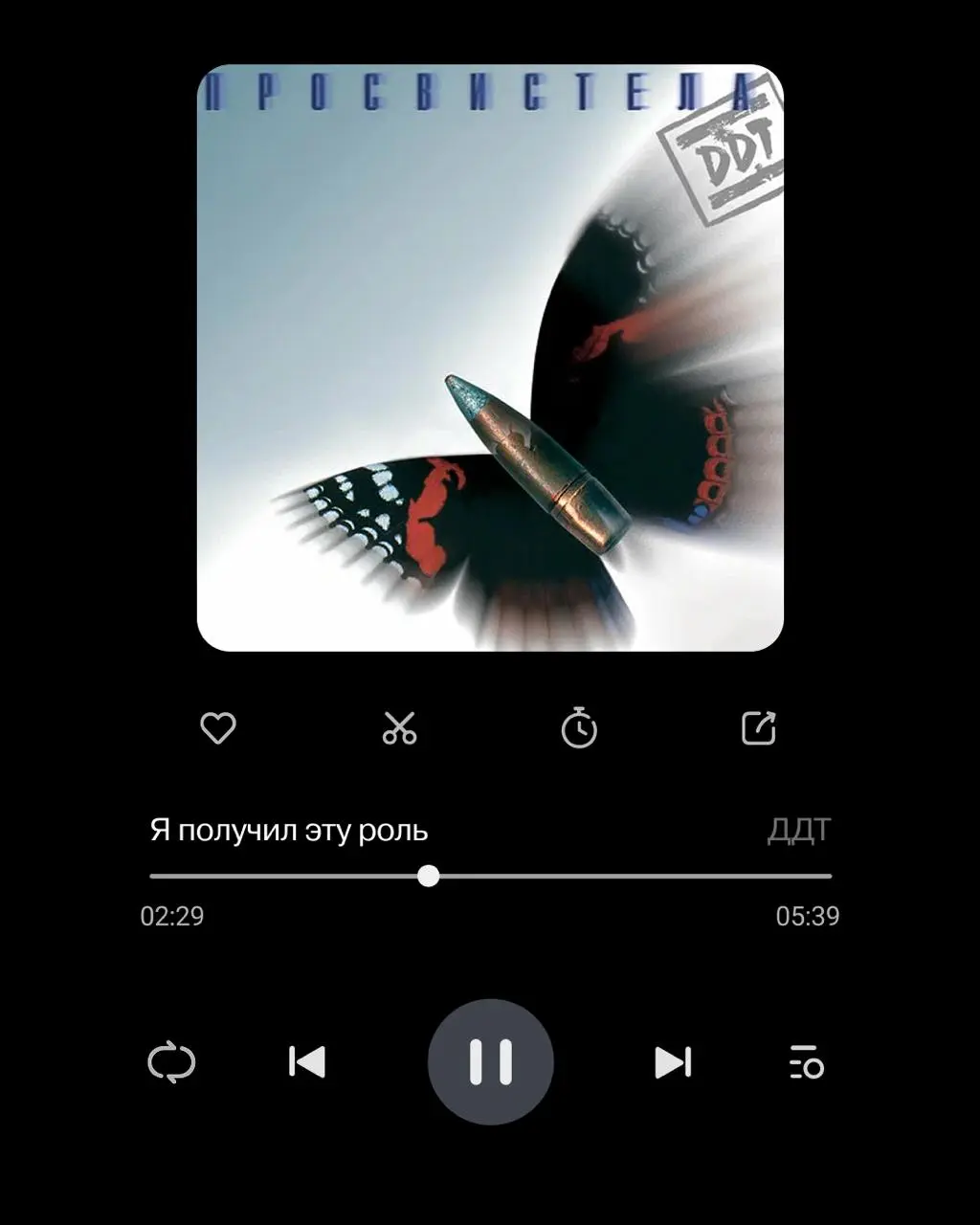Skip to the next track

(x=673, y=1062)
